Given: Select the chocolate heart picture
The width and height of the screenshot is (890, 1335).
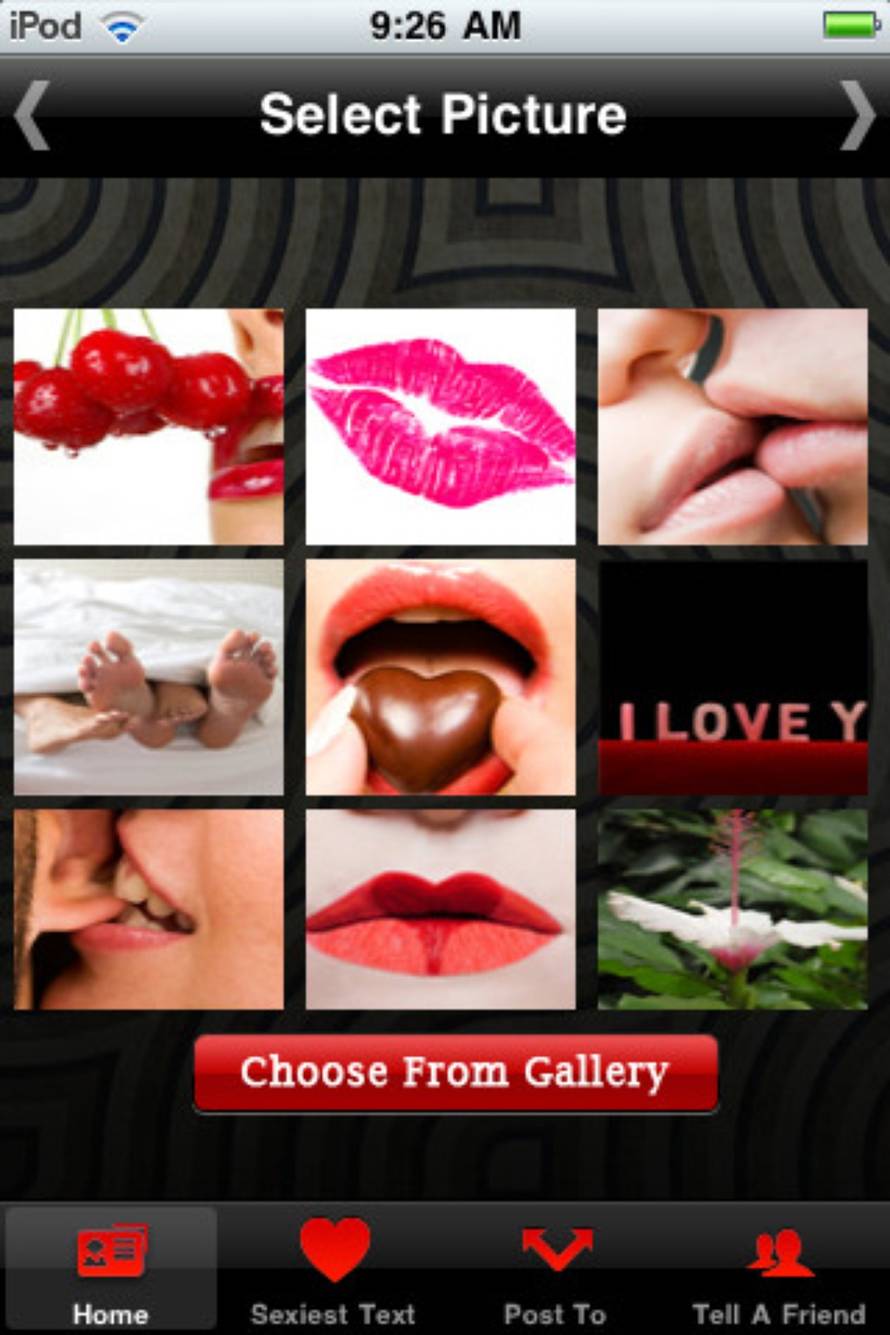Looking at the screenshot, I should tap(440, 677).
